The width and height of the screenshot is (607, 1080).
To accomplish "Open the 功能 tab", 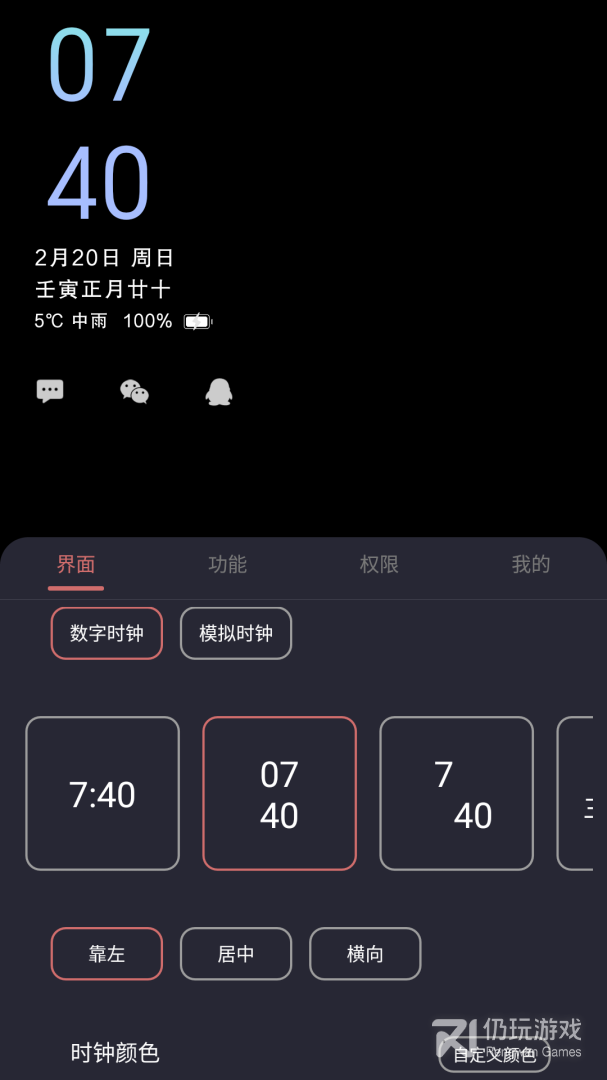I will coord(227,565).
